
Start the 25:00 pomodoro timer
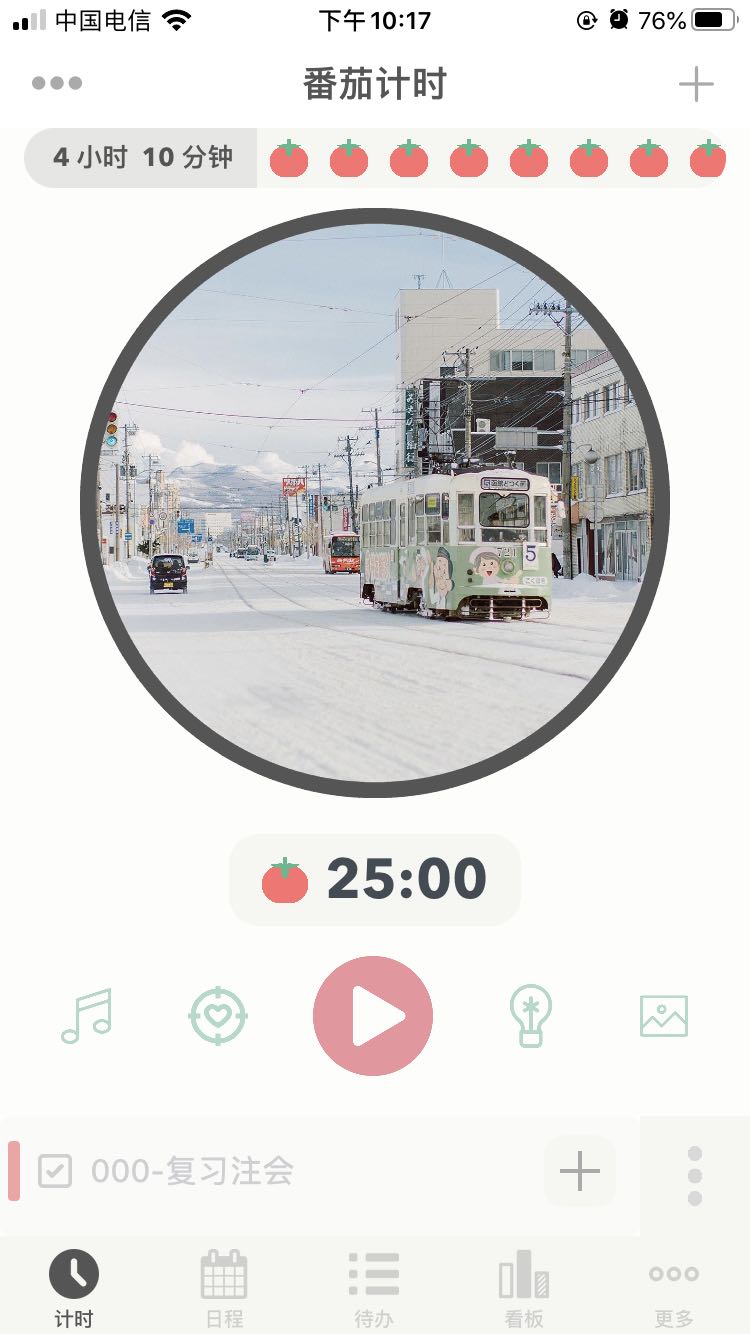[373, 1016]
